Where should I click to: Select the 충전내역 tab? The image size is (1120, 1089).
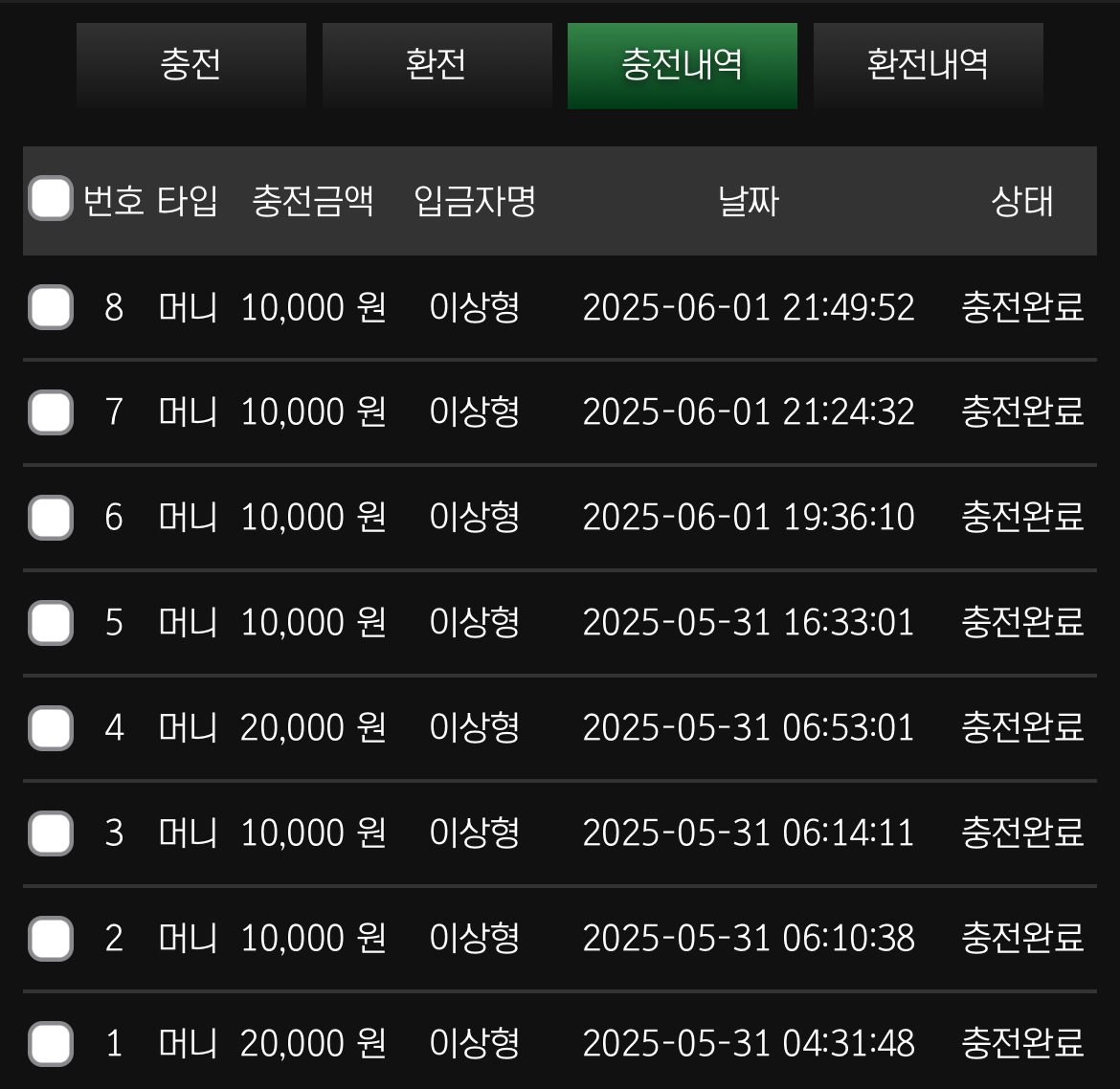682,65
